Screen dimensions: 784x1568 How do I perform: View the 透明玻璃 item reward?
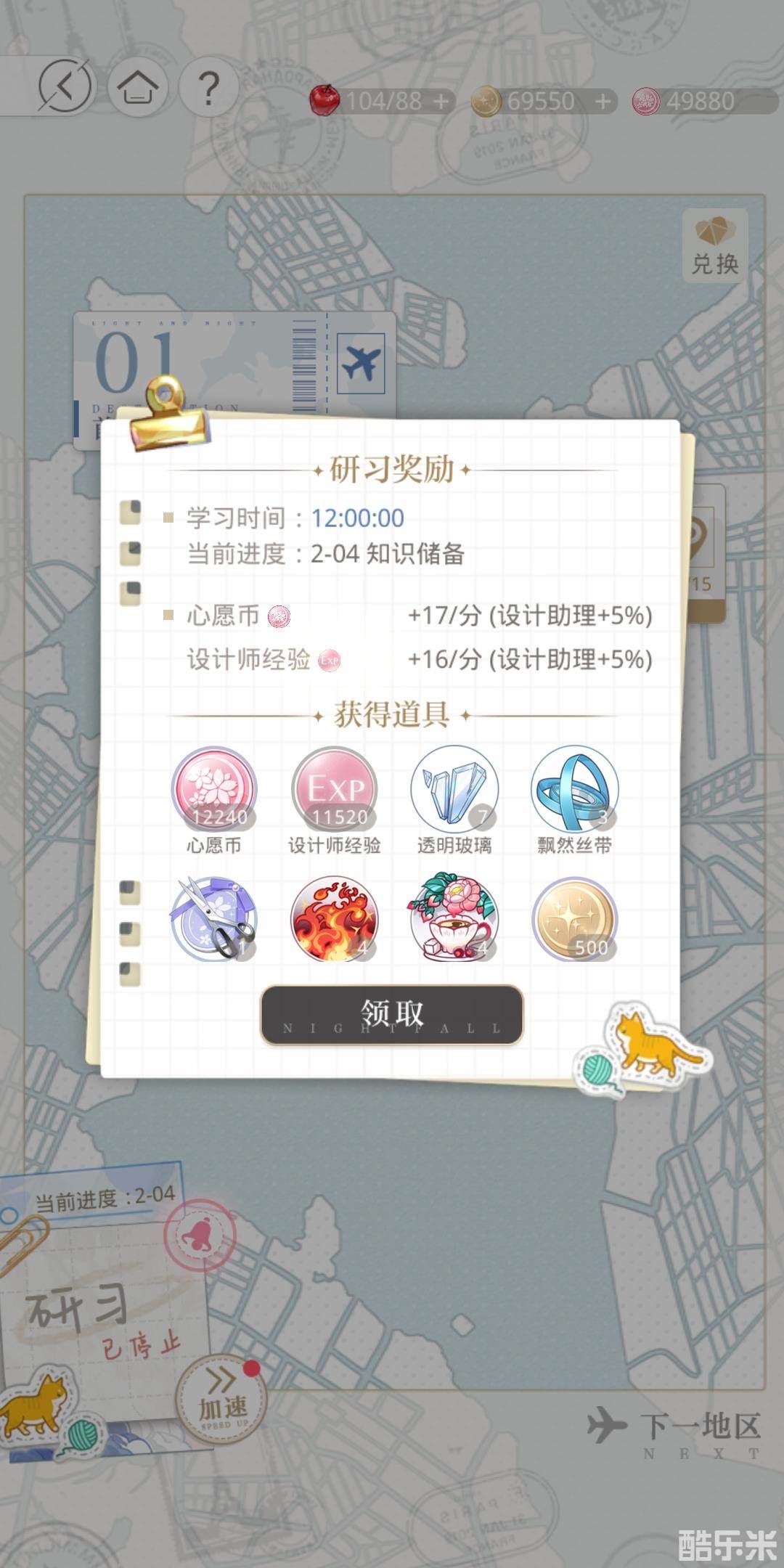454,790
